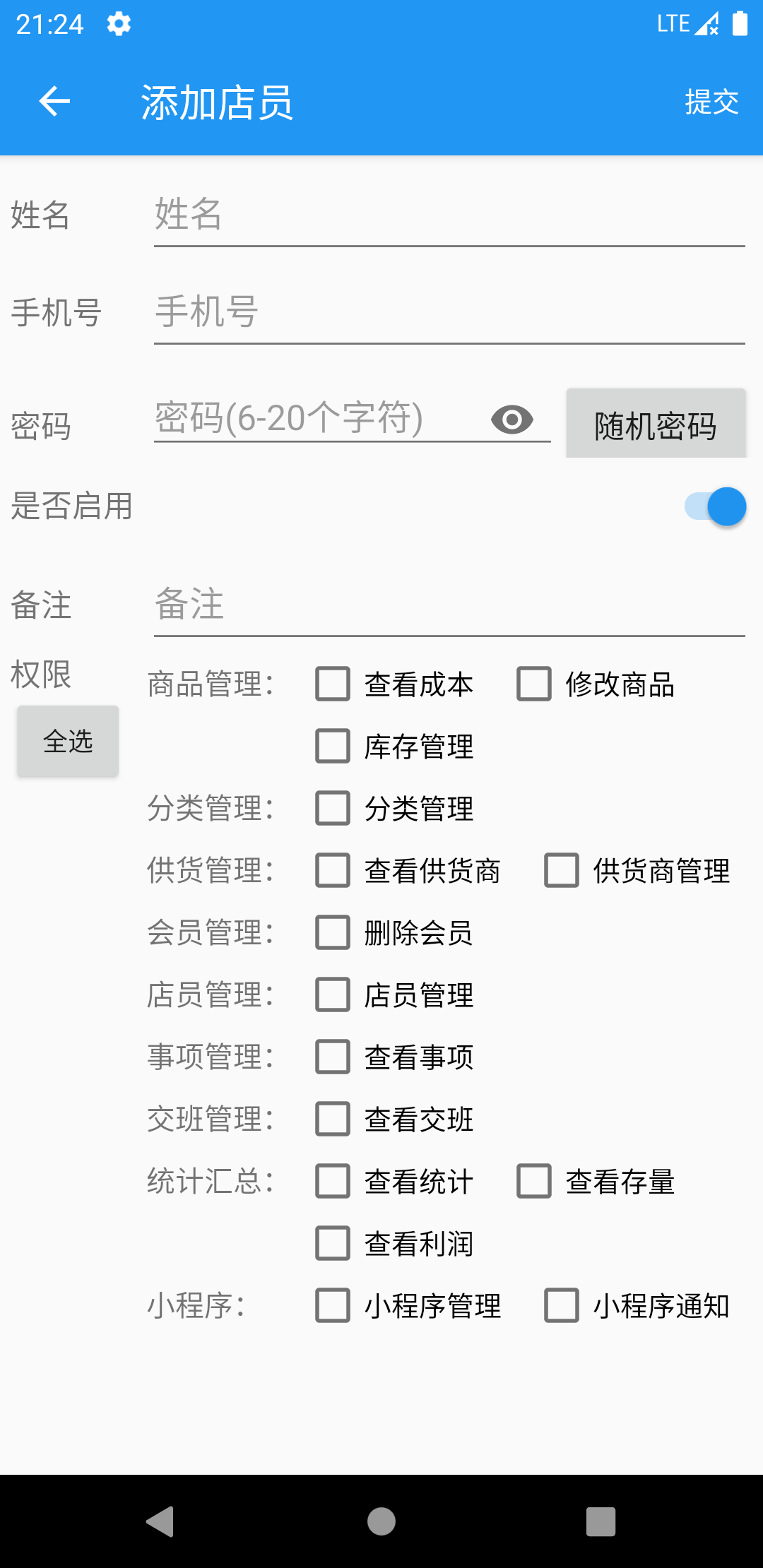
Task: Tick the 查看供货商 checkbox
Action: 333,870
